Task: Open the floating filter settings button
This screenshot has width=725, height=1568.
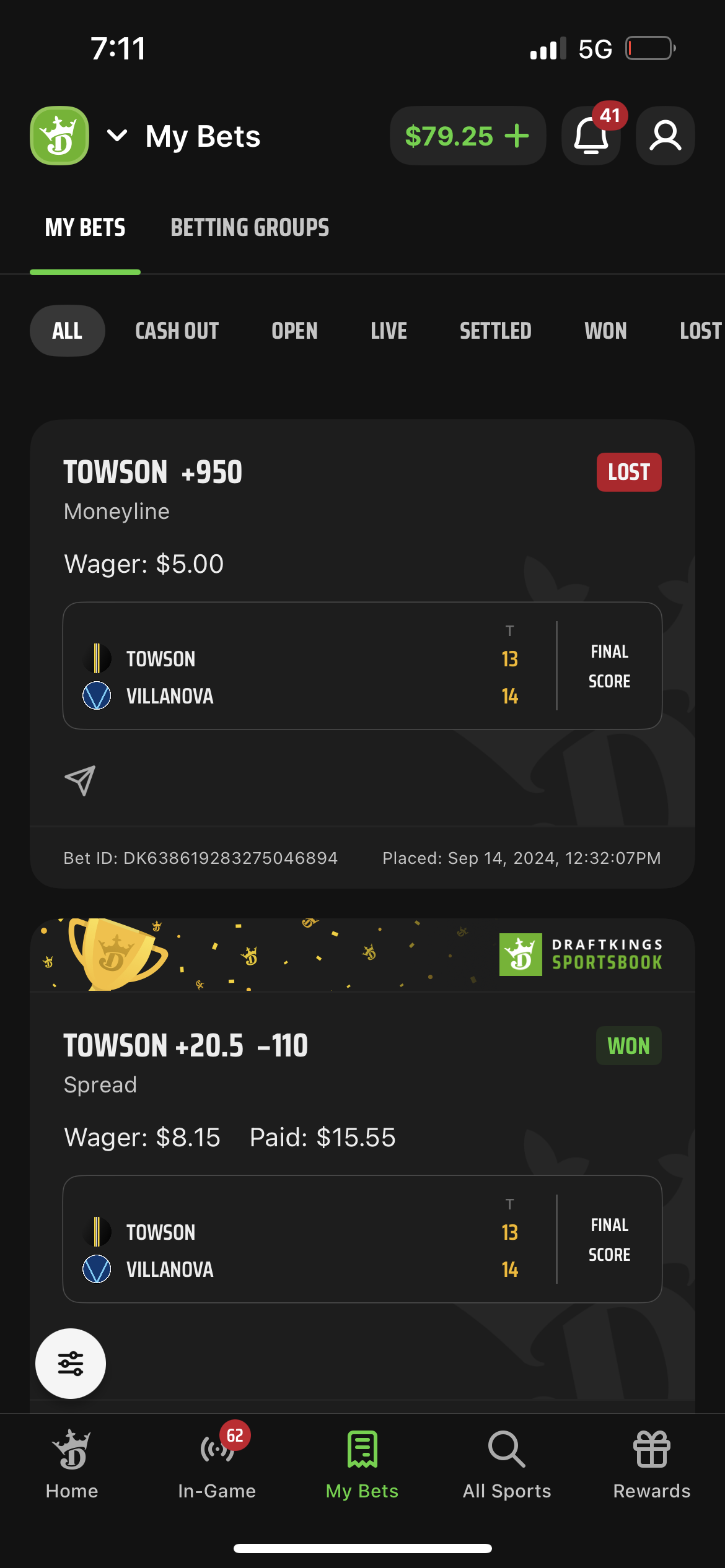Action: tap(71, 1364)
